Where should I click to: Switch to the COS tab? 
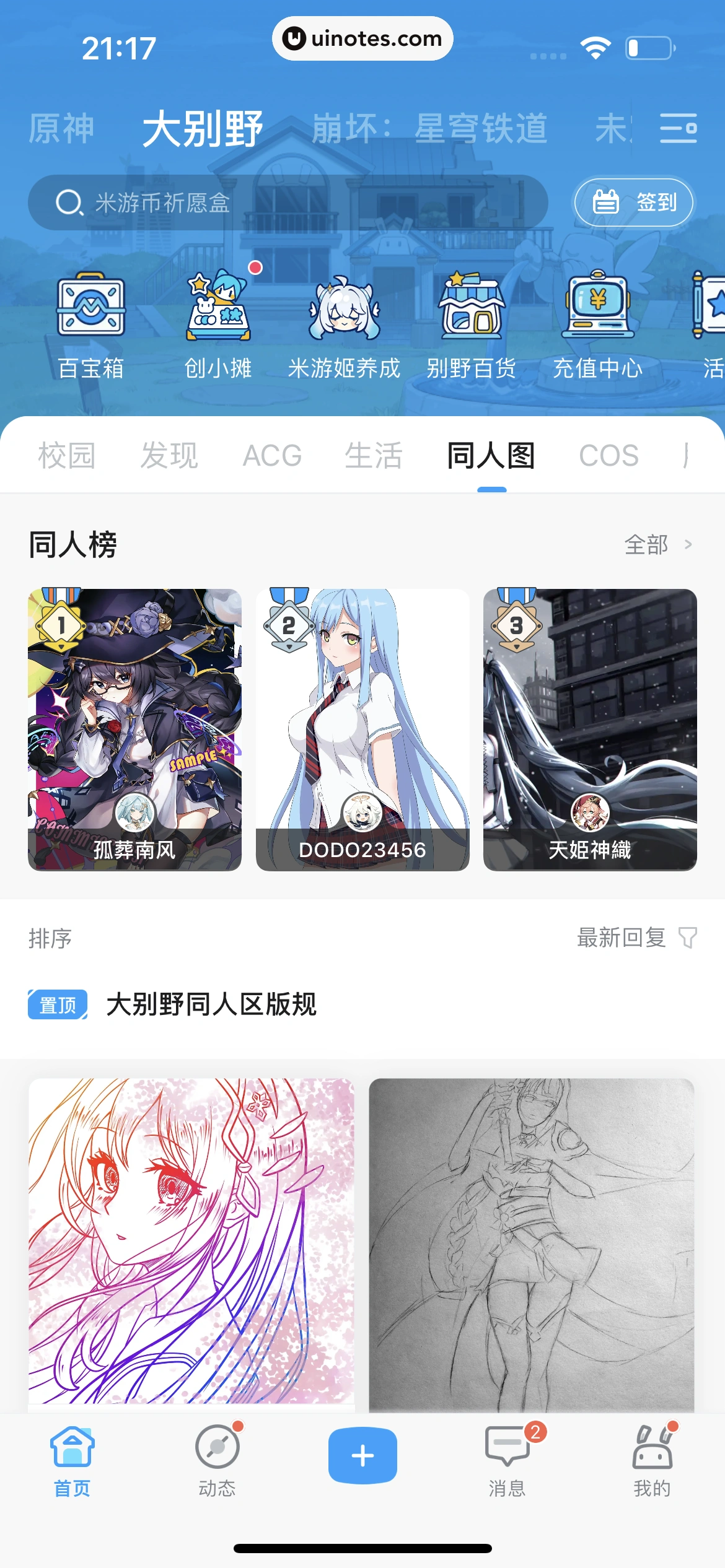point(608,455)
